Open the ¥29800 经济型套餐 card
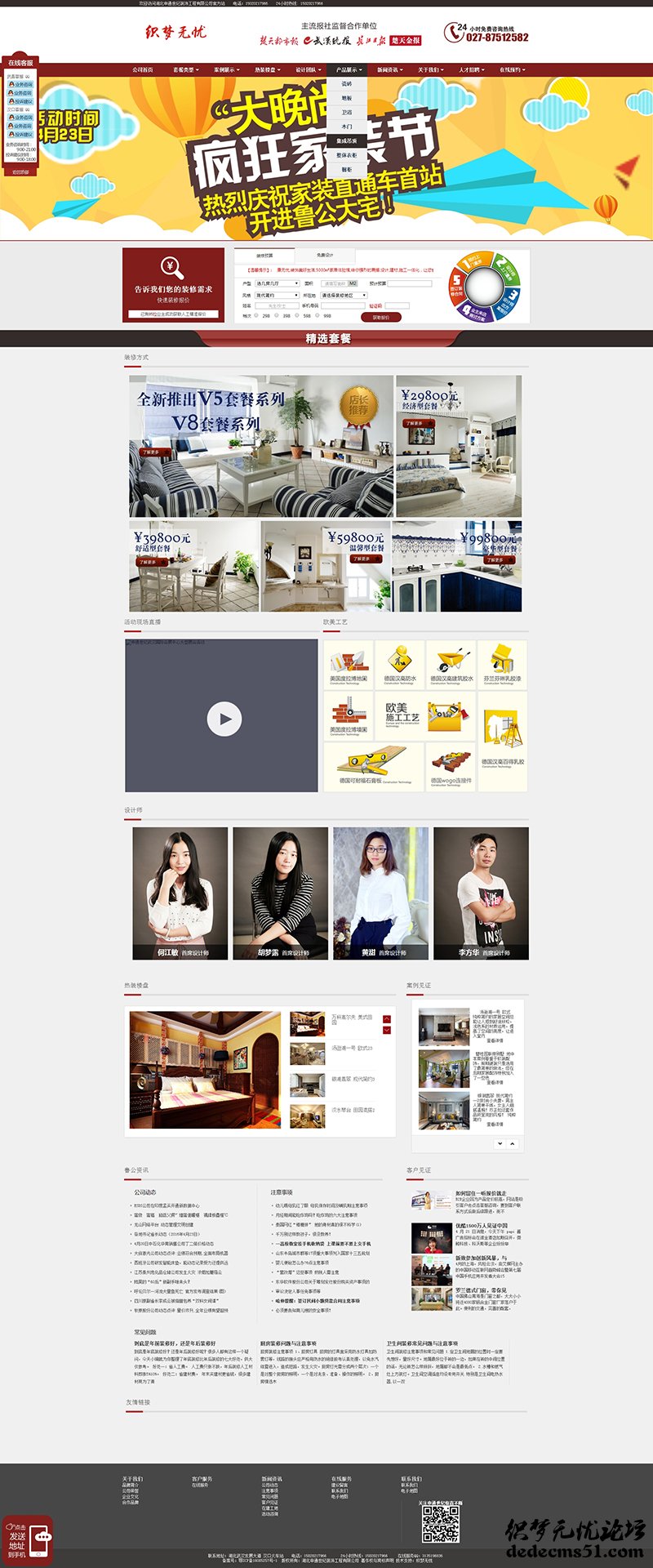The height and width of the screenshot is (1568, 653). coord(459,446)
